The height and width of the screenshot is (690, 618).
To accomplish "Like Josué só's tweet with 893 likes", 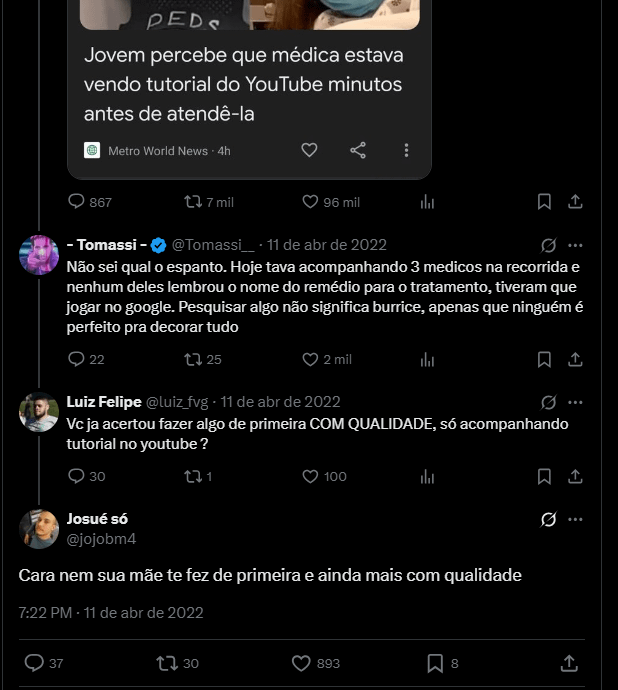I will point(301,663).
